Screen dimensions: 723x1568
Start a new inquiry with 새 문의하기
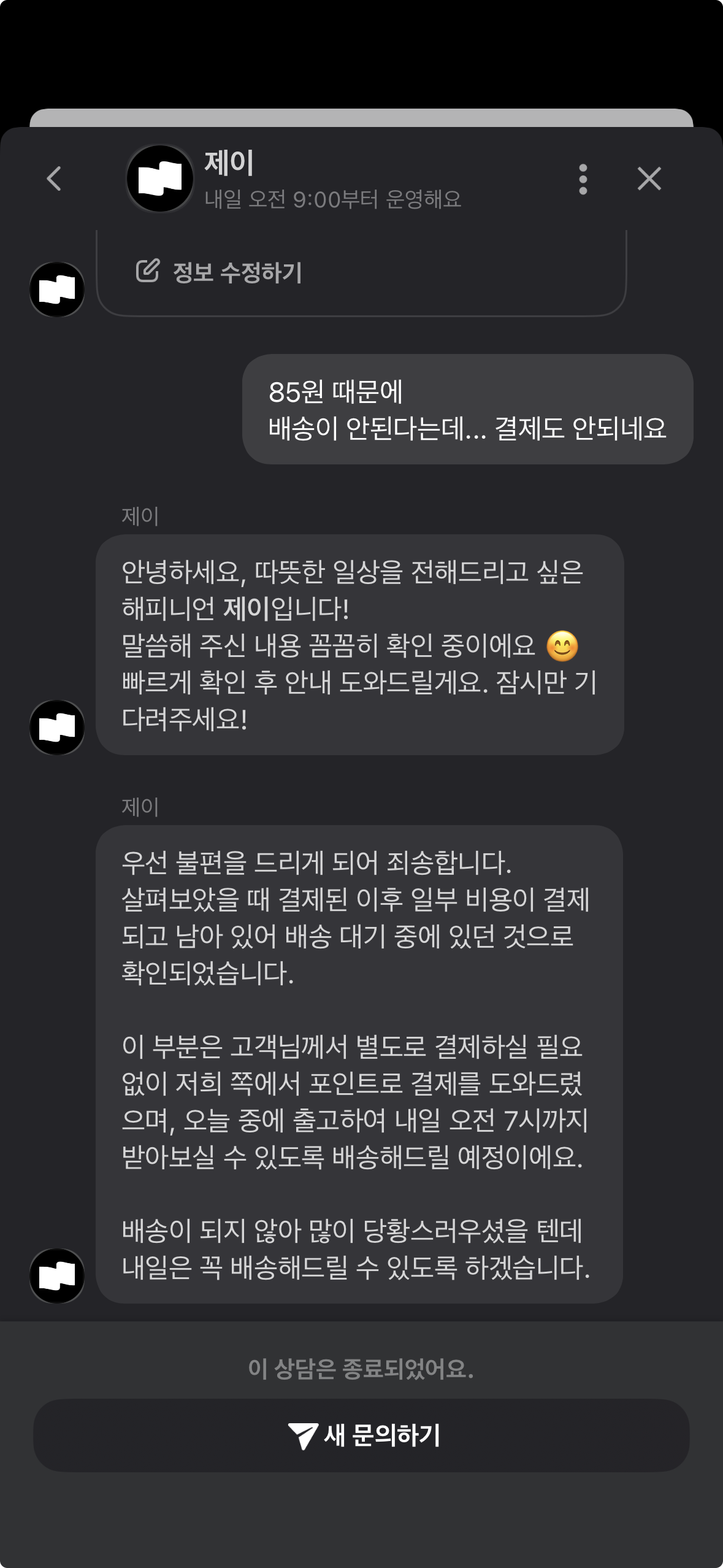[x=362, y=1435]
